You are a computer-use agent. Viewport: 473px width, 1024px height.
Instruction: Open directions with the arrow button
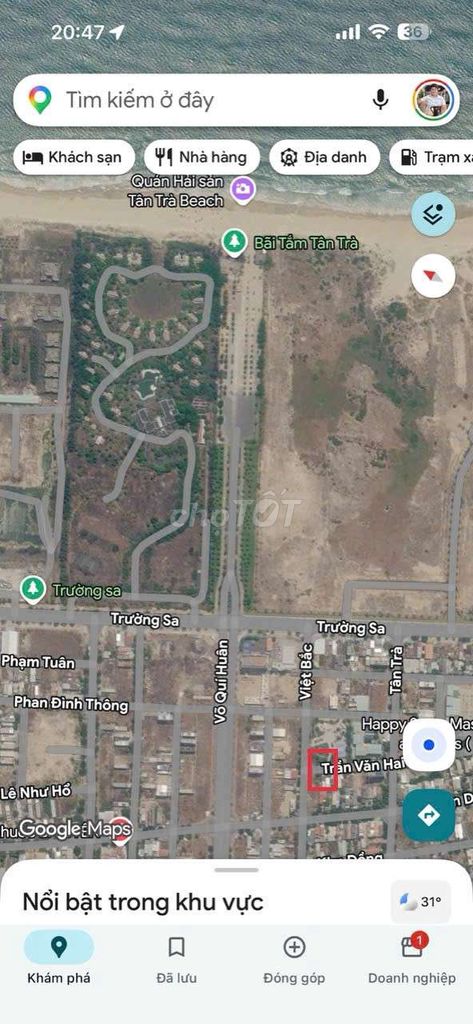click(429, 814)
